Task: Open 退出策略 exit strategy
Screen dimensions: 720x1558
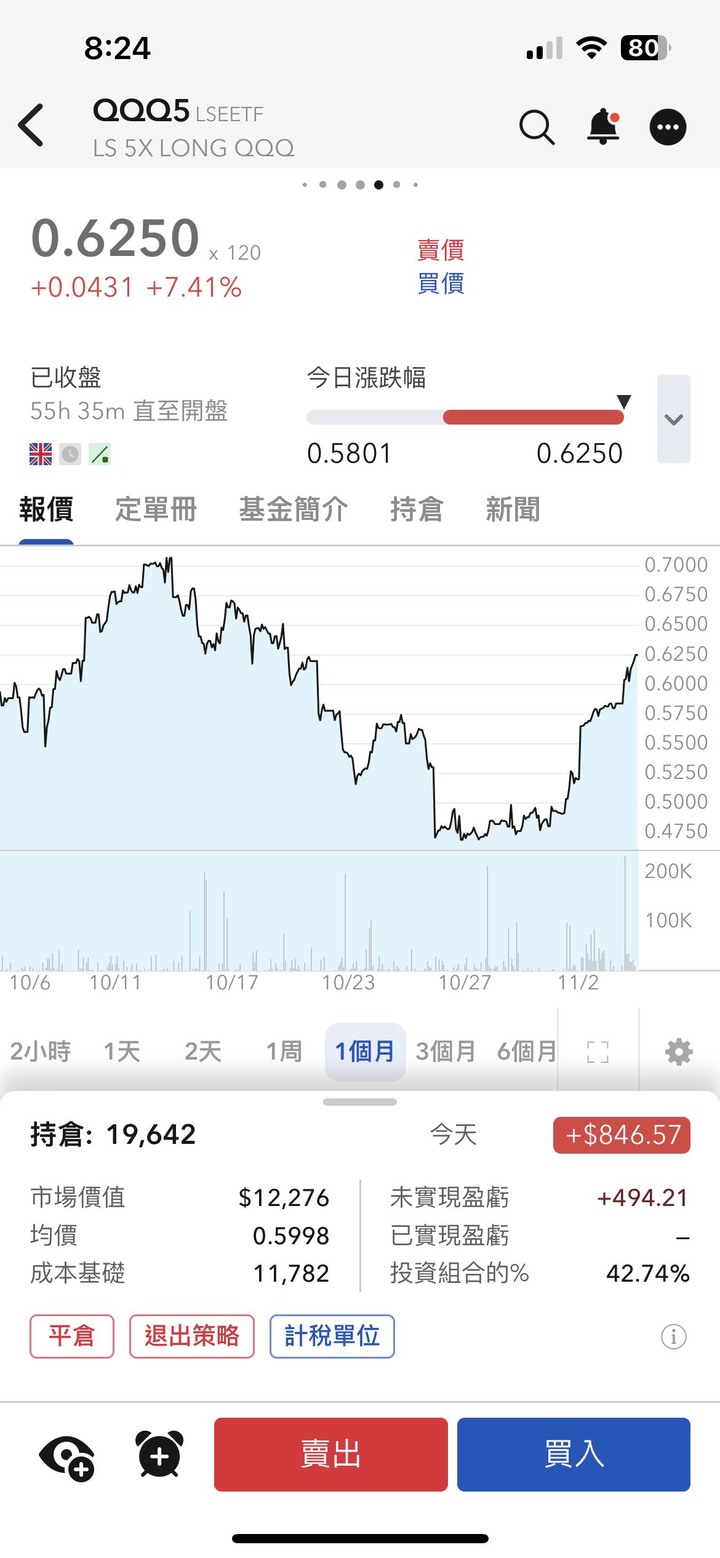Action: click(x=192, y=1336)
